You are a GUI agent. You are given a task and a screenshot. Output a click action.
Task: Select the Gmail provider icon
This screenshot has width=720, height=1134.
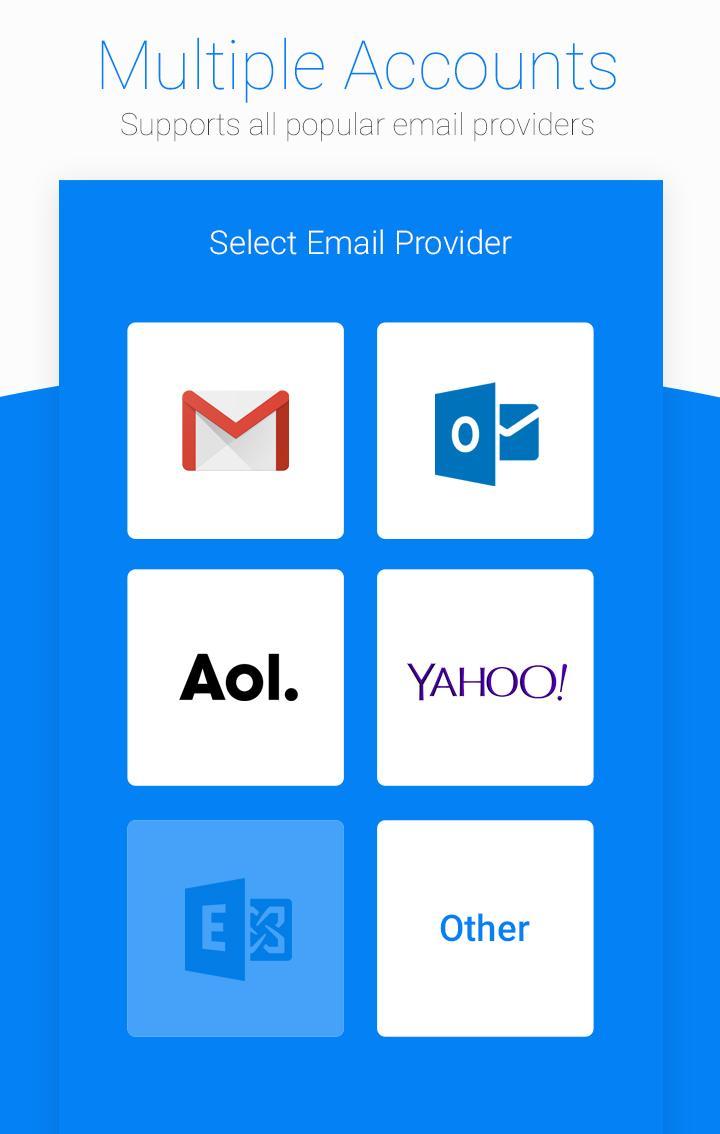[235, 429]
